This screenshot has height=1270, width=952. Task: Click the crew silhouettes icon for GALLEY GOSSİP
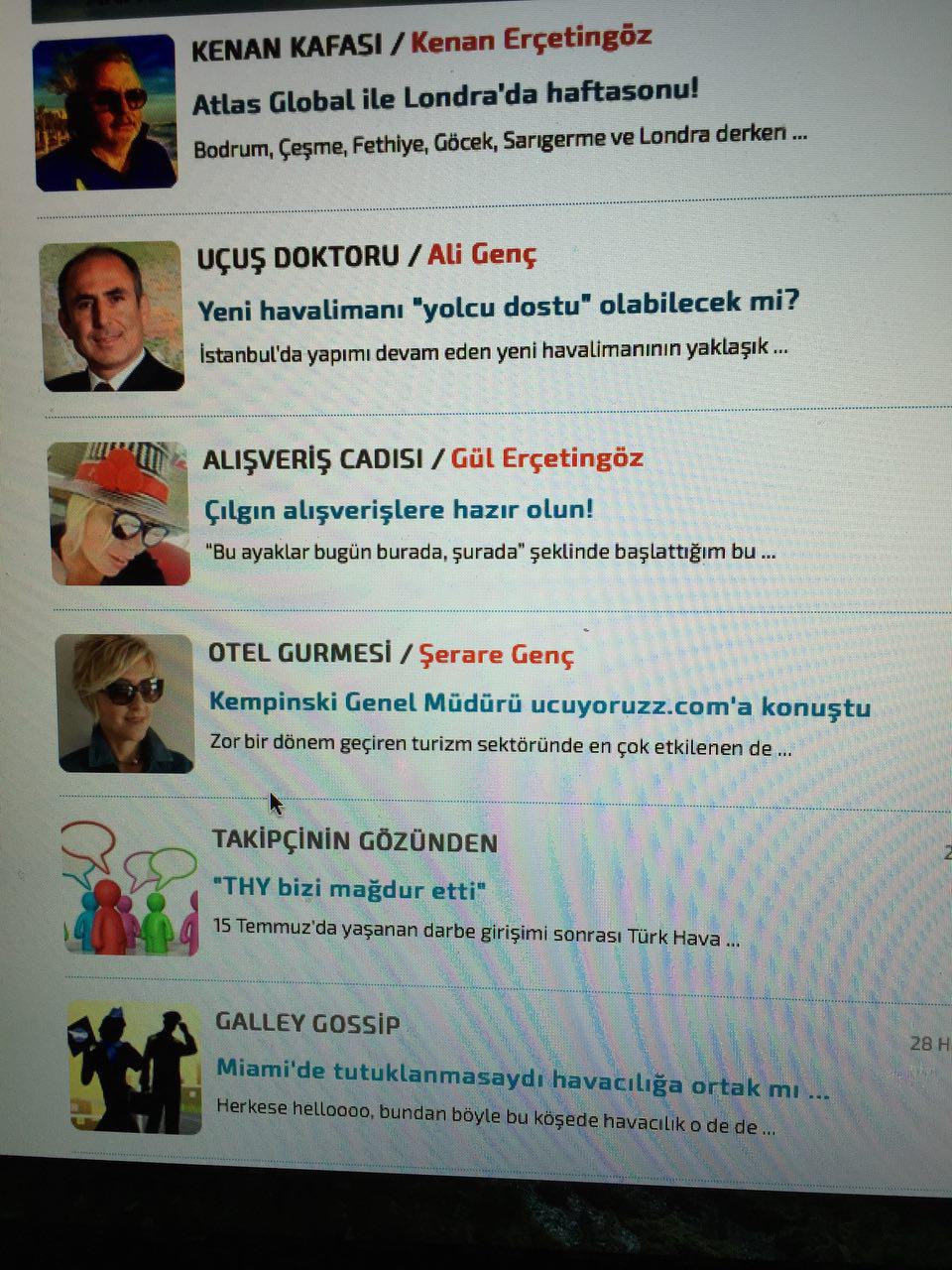134,1067
